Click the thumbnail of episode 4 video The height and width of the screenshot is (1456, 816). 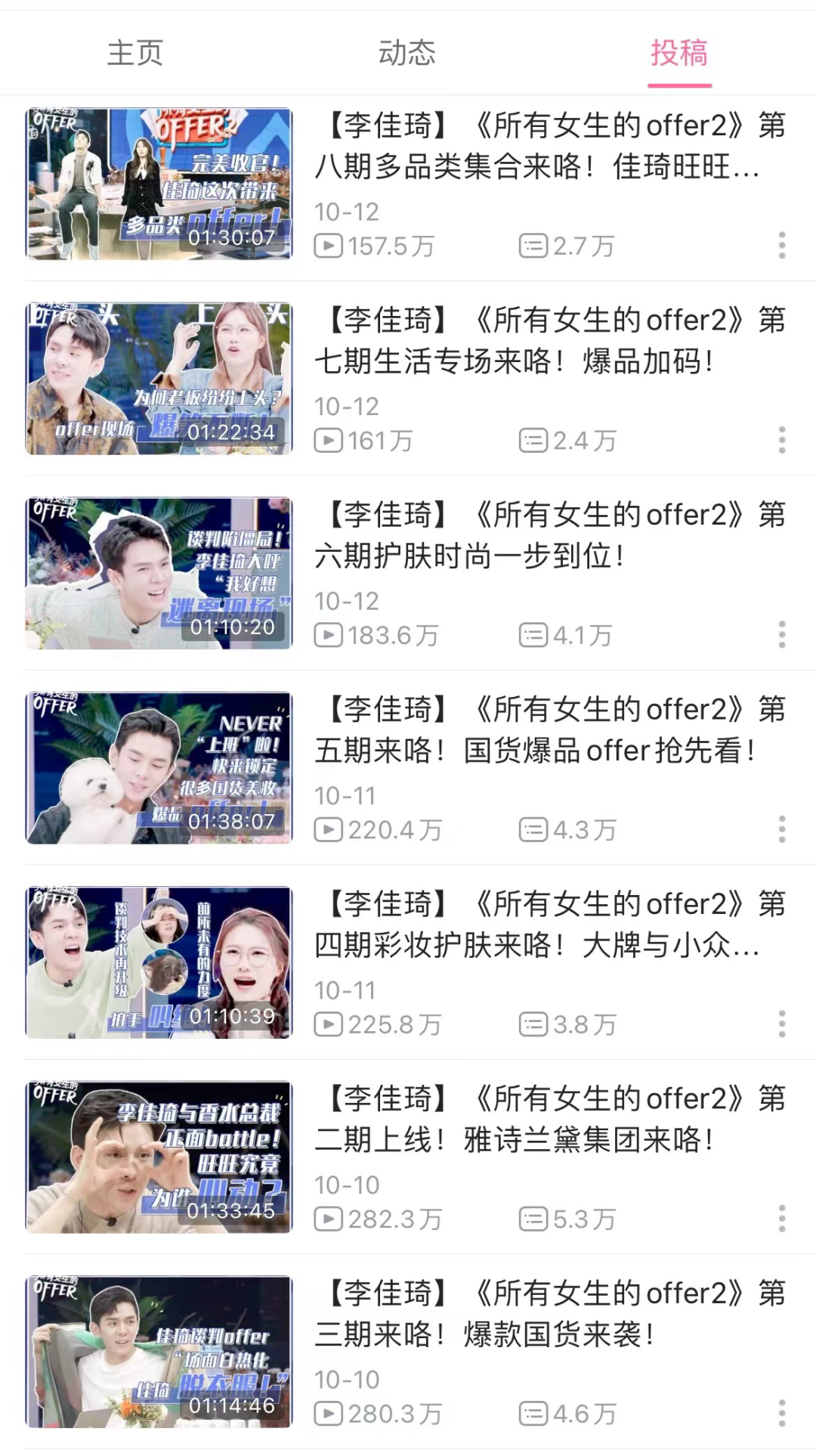tap(159, 962)
